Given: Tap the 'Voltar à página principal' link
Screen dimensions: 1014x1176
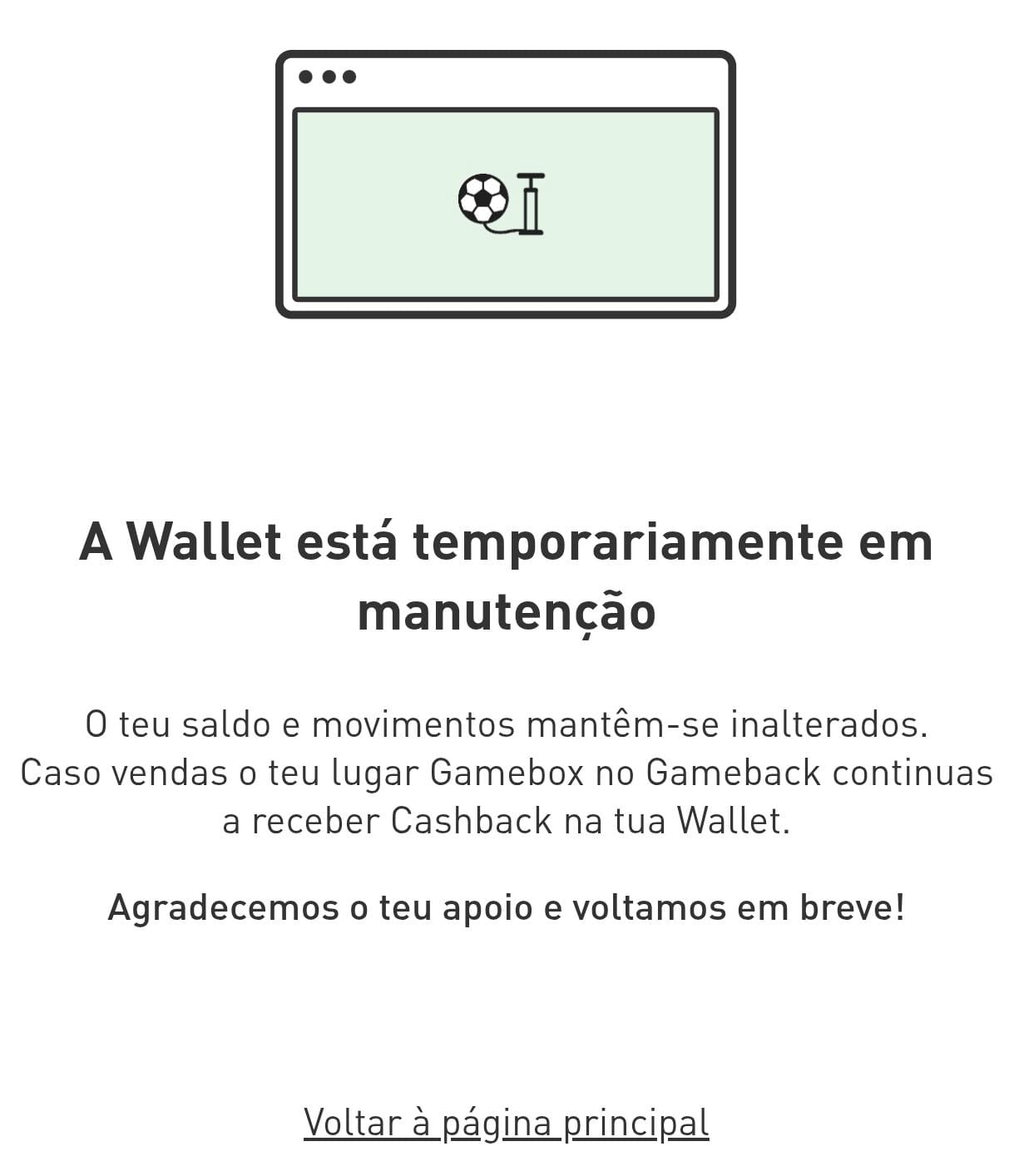Looking at the screenshot, I should click(x=506, y=1122).
